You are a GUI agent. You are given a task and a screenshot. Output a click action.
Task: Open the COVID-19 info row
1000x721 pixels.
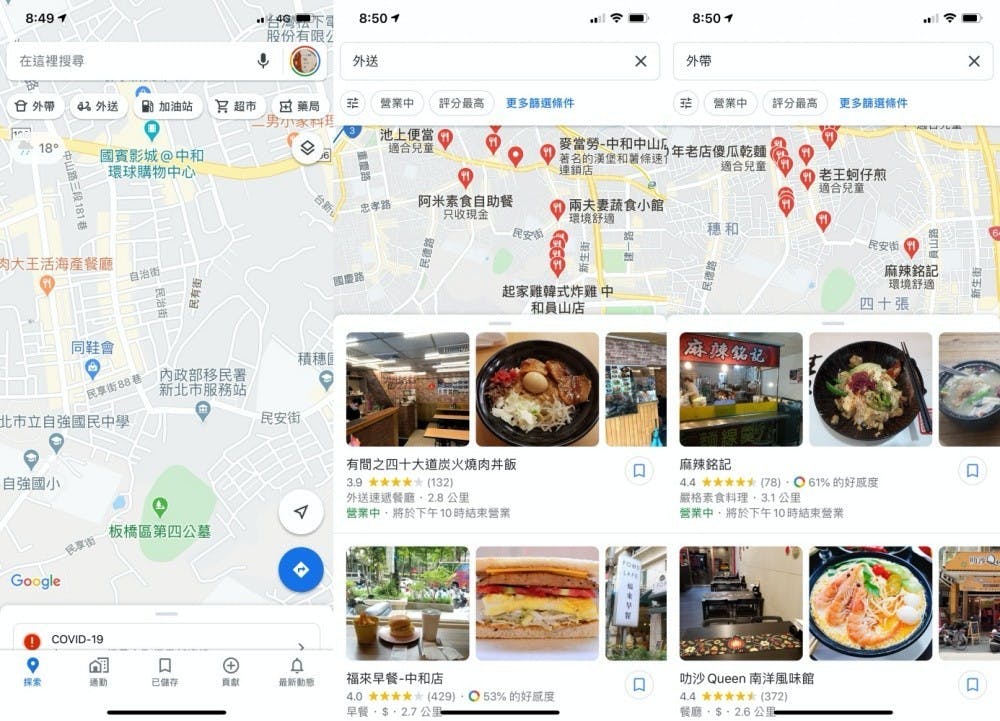[166, 640]
